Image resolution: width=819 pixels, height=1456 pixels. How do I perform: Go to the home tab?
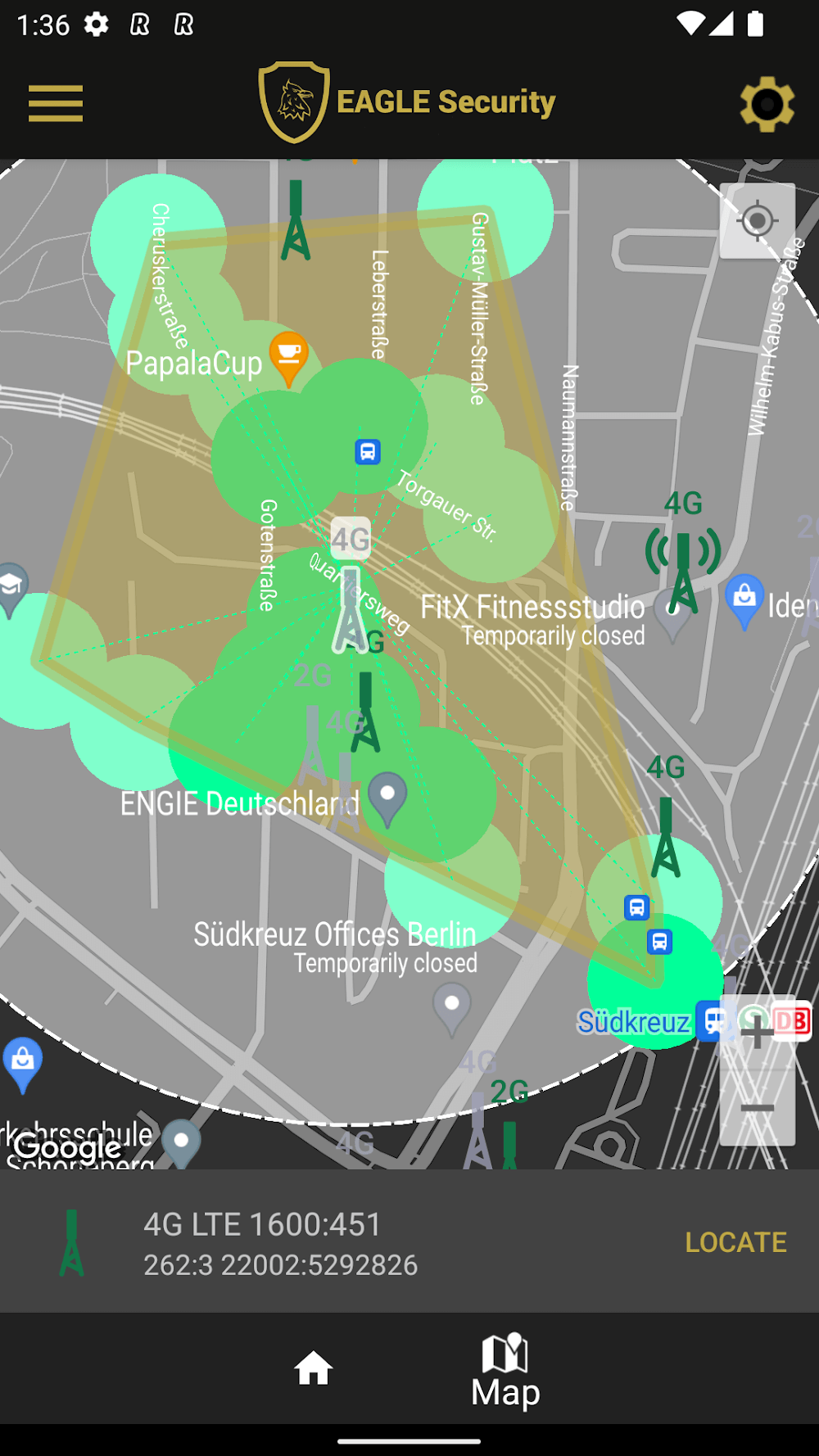tap(313, 1368)
